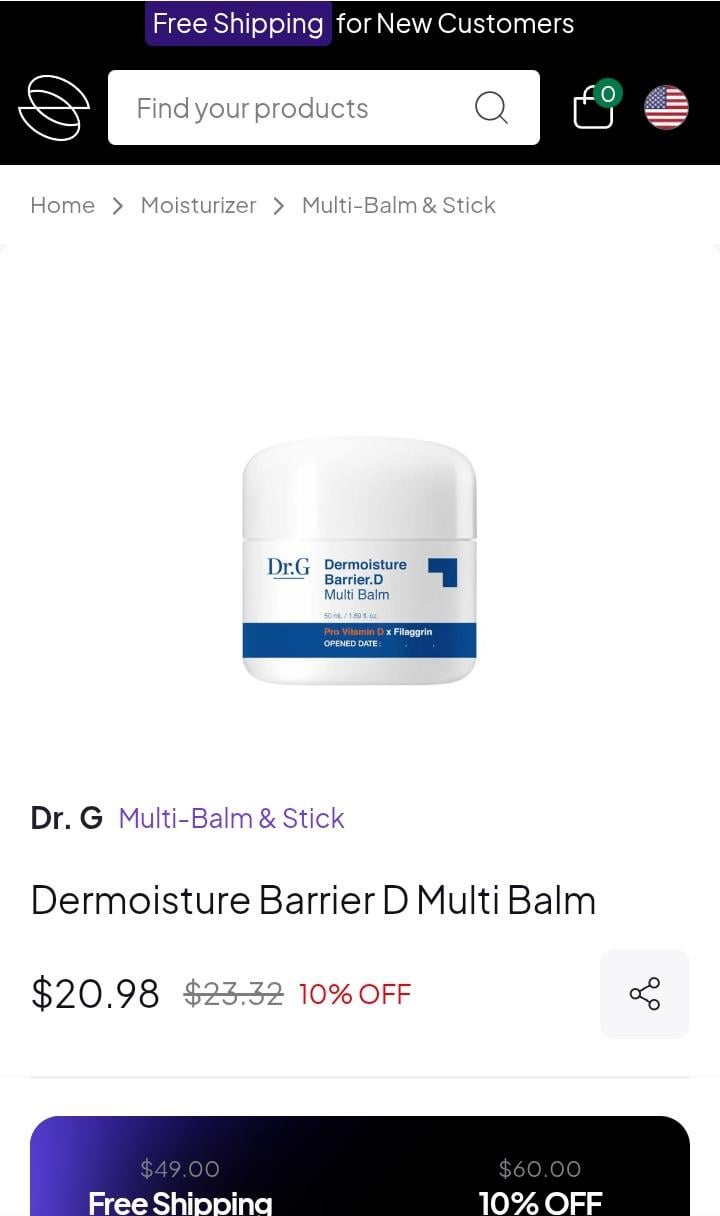Screen dimensions: 720x1216
Task: Open purple Multi-Balm & Stick category link
Action: point(231,818)
